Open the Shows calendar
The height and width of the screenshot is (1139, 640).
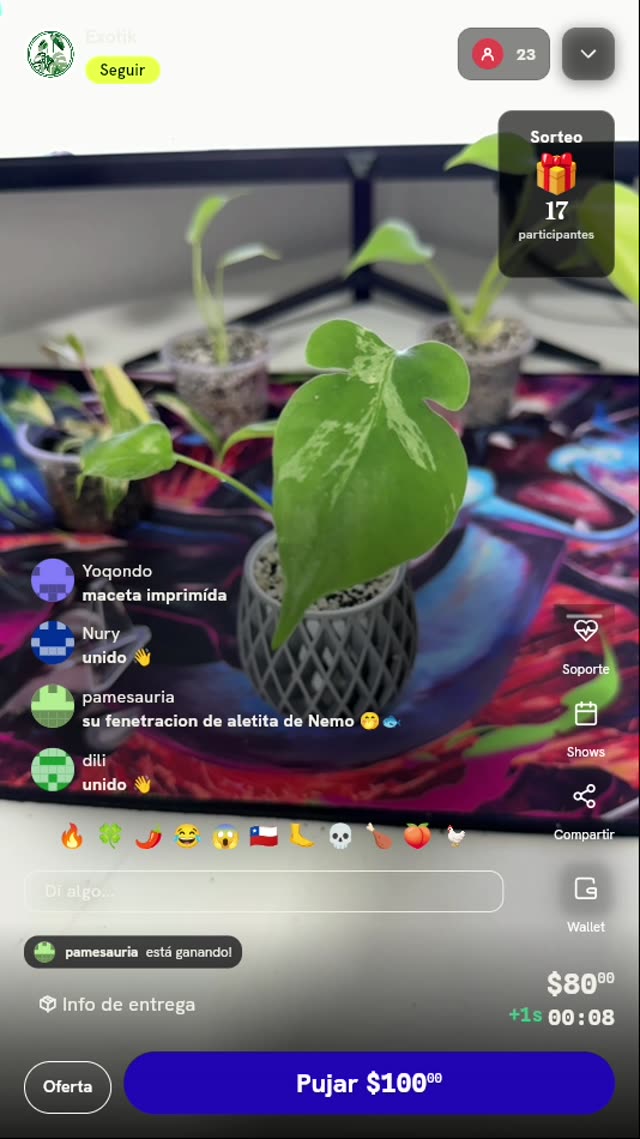click(x=586, y=729)
